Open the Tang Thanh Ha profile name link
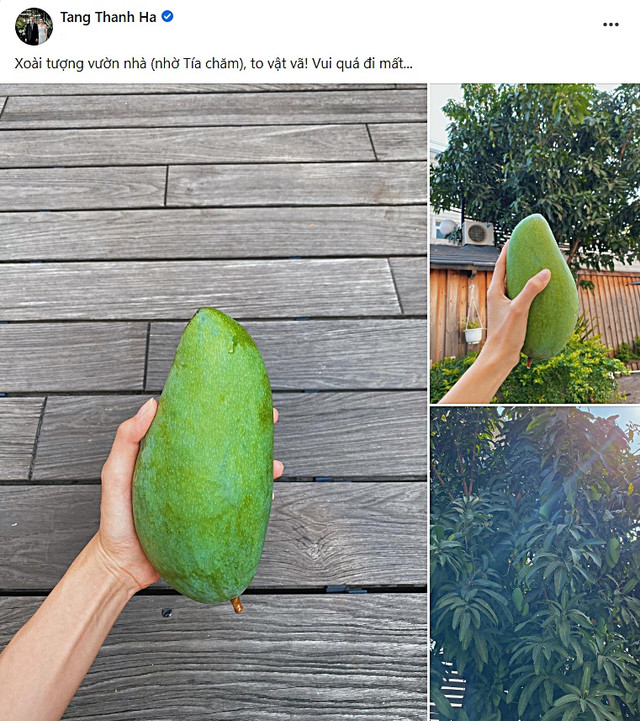This screenshot has width=640, height=721. (100, 17)
